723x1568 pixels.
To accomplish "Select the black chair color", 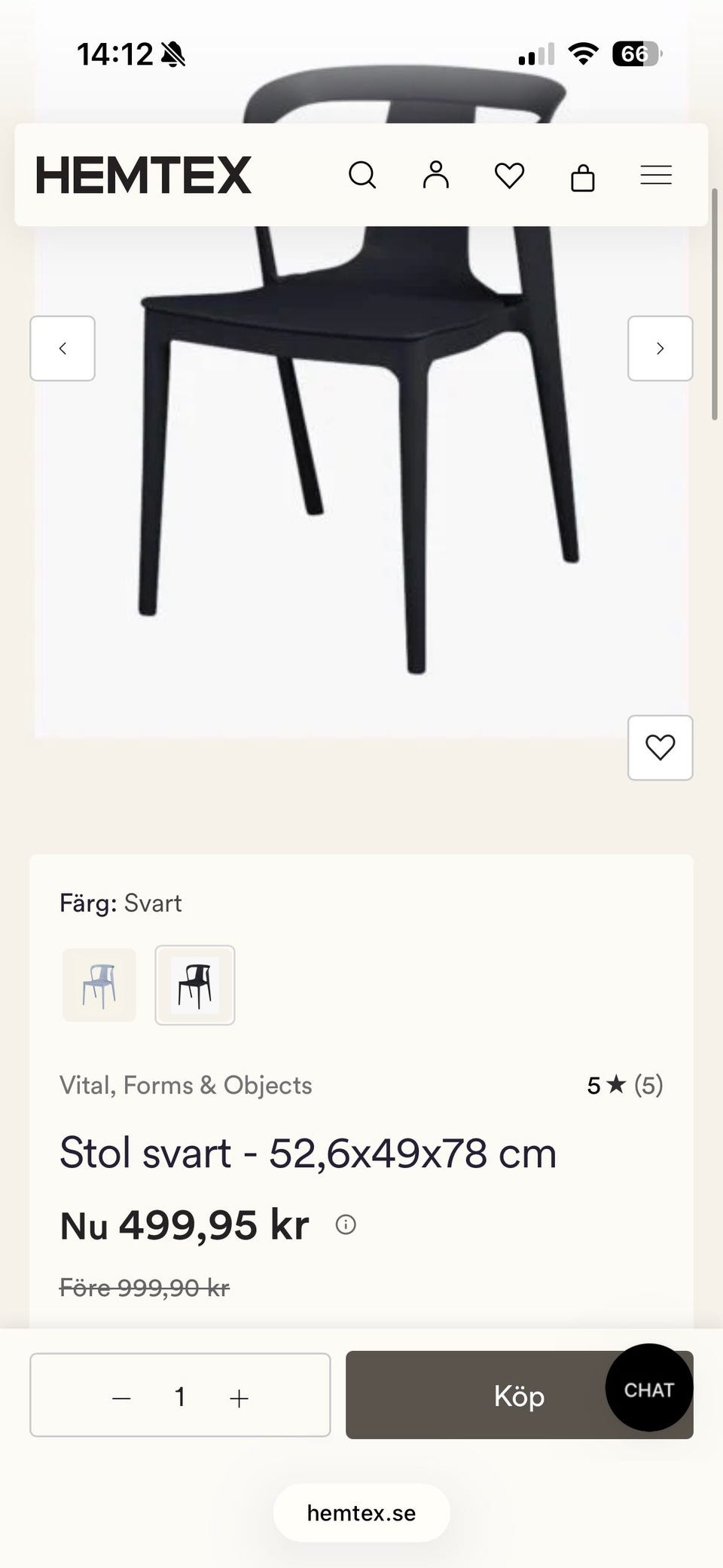I will (195, 985).
